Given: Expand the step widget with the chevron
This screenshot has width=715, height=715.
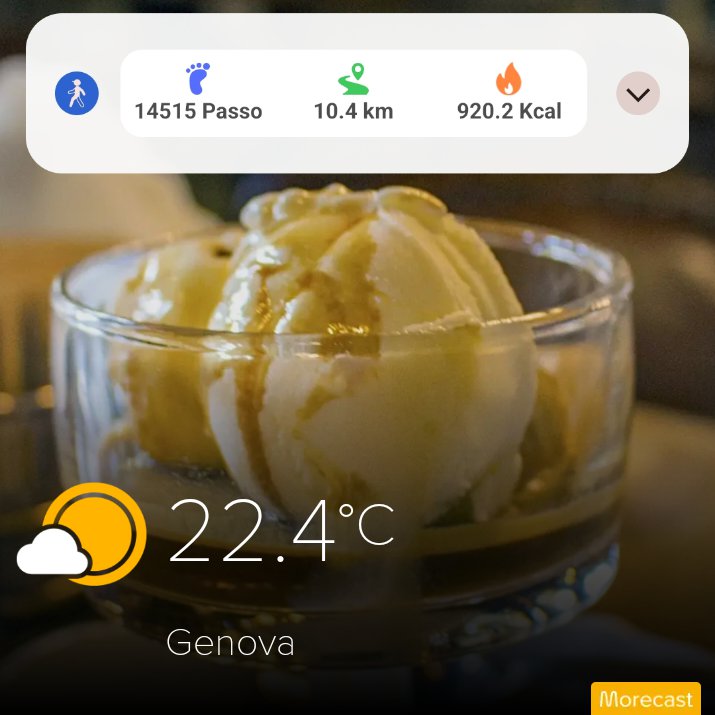Looking at the screenshot, I should (x=638, y=93).
